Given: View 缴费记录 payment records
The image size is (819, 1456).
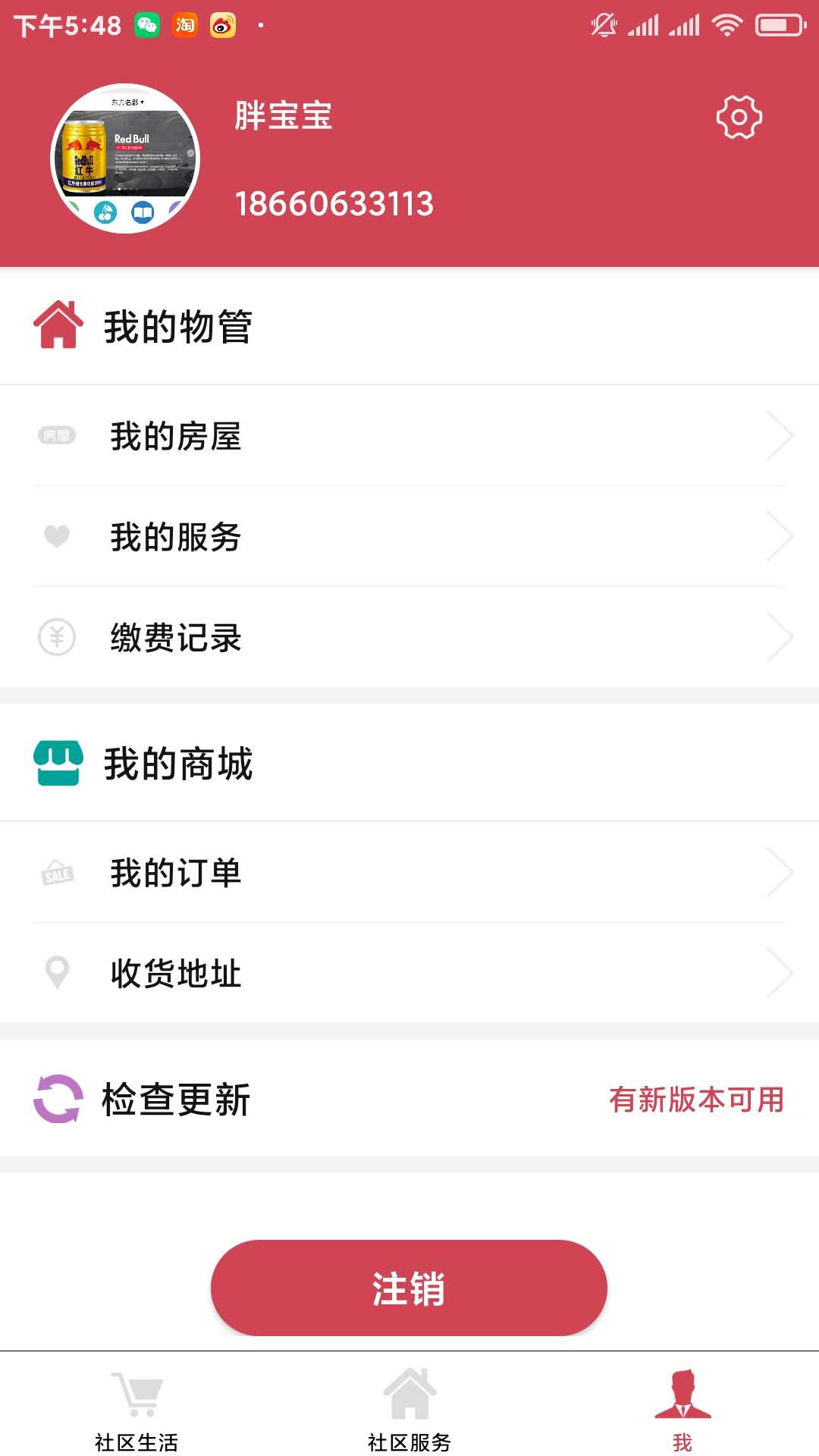Looking at the screenshot, I should click(409, 637).
